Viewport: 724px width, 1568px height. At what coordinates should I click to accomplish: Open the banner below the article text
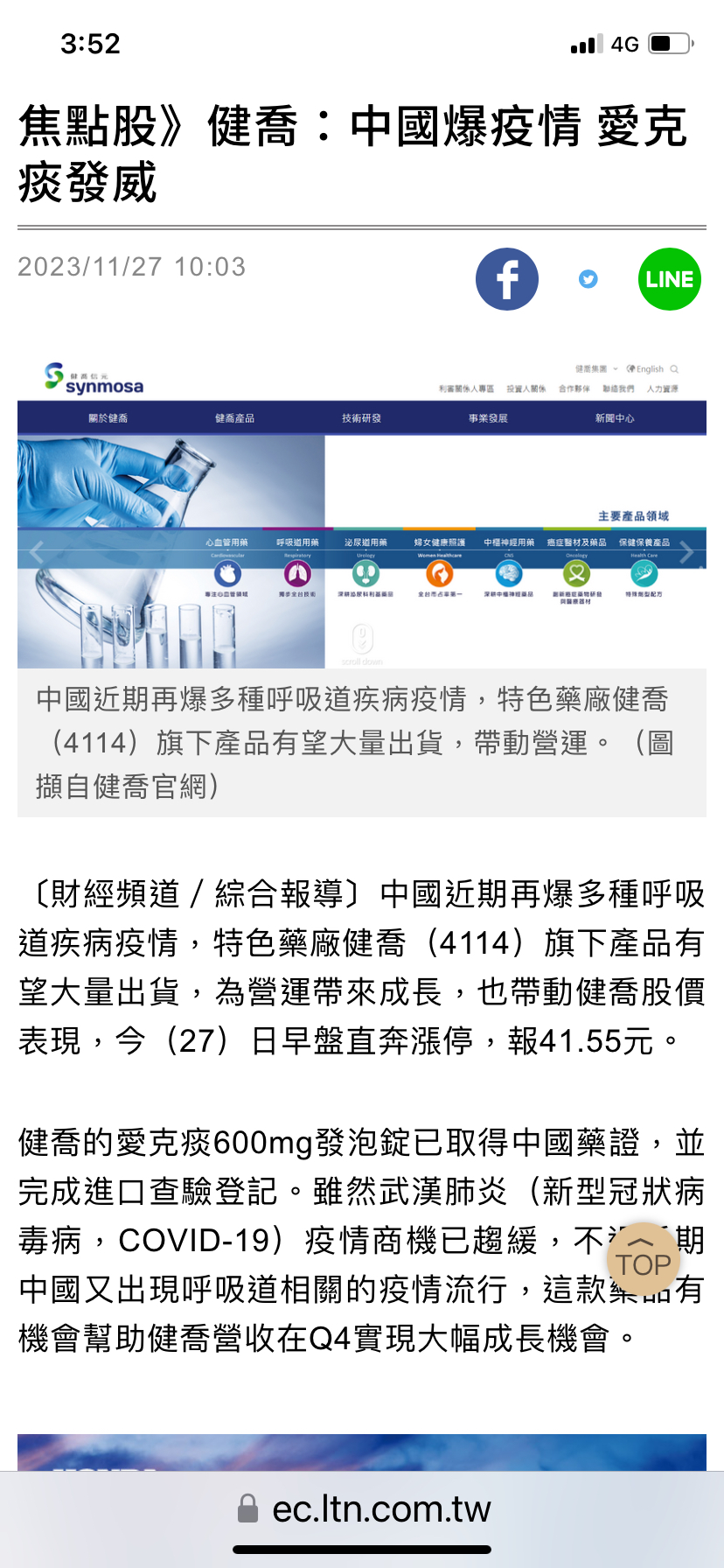coord(362,1452)
